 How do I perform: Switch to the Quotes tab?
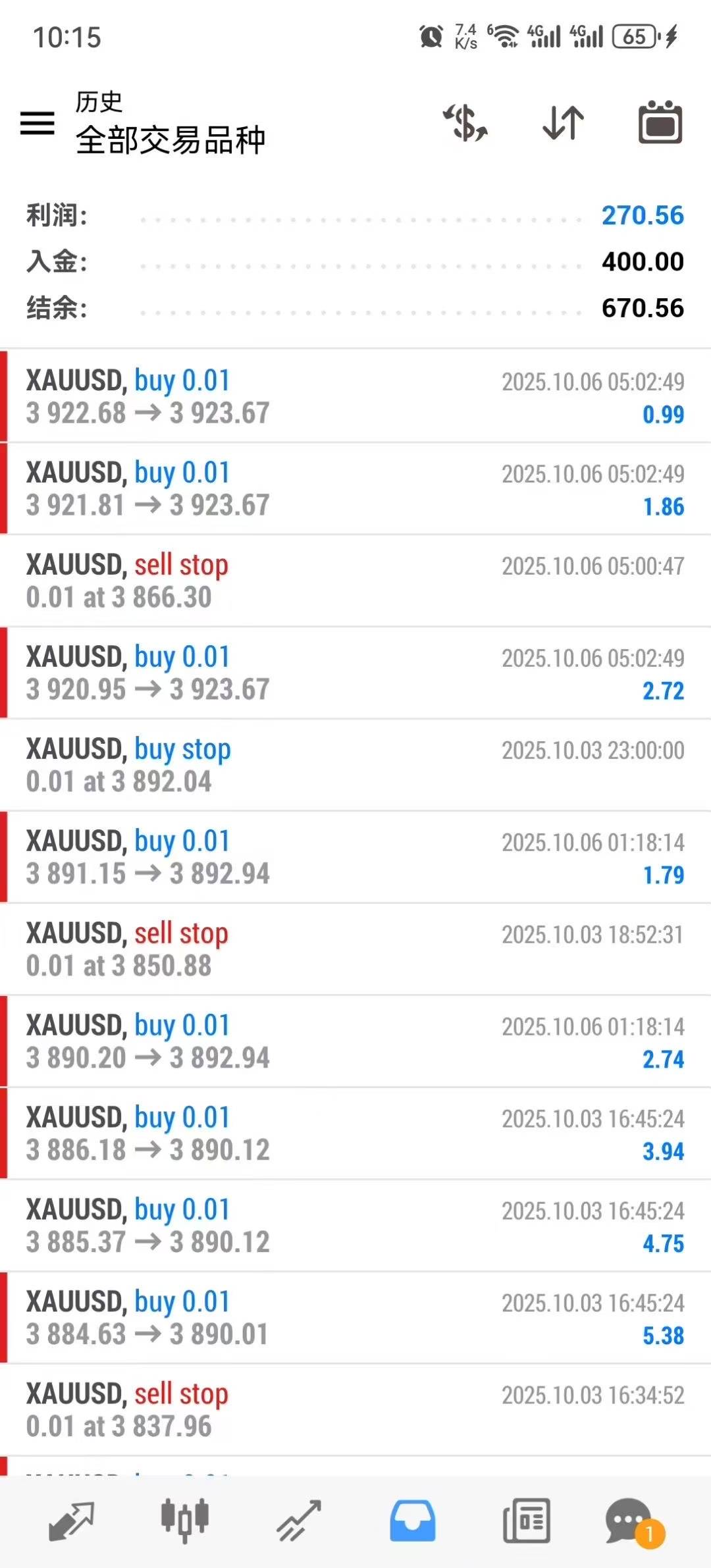pyautogui.click(x=71, y=1521)
